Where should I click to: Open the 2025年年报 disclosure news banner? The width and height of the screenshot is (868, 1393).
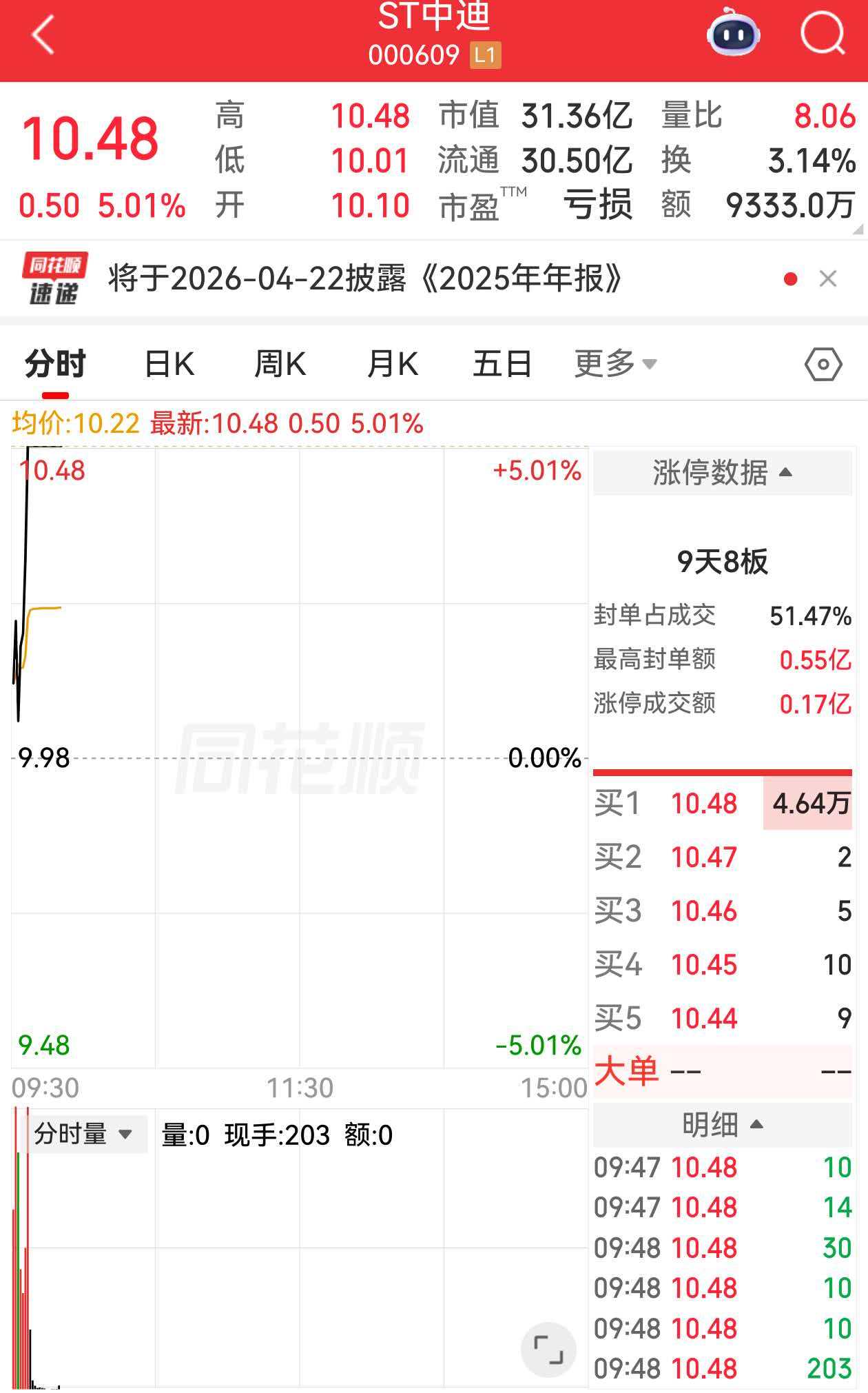[x=365, y=279]
